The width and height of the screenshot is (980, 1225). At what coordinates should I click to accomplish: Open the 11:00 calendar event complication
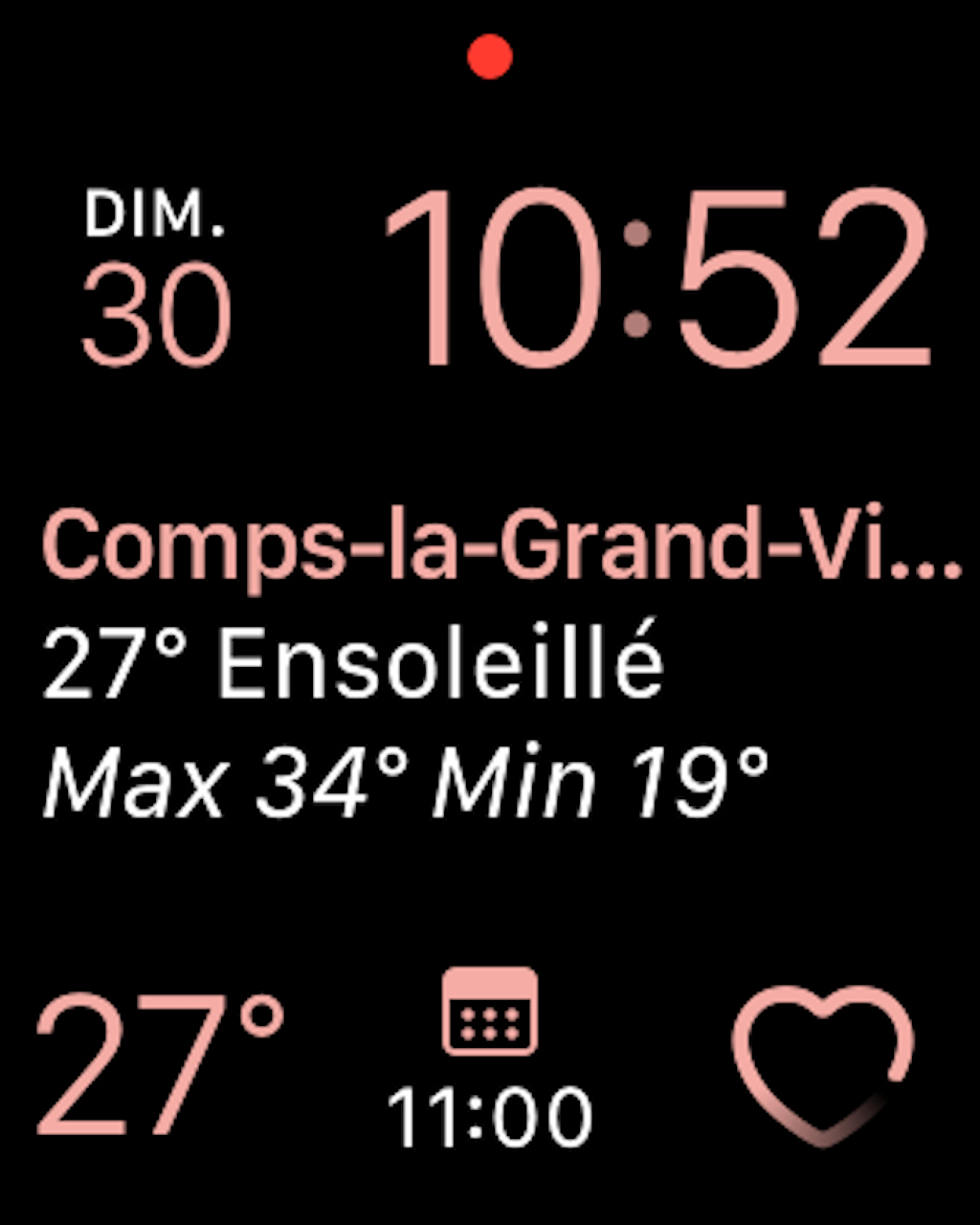coord(490,1060)
